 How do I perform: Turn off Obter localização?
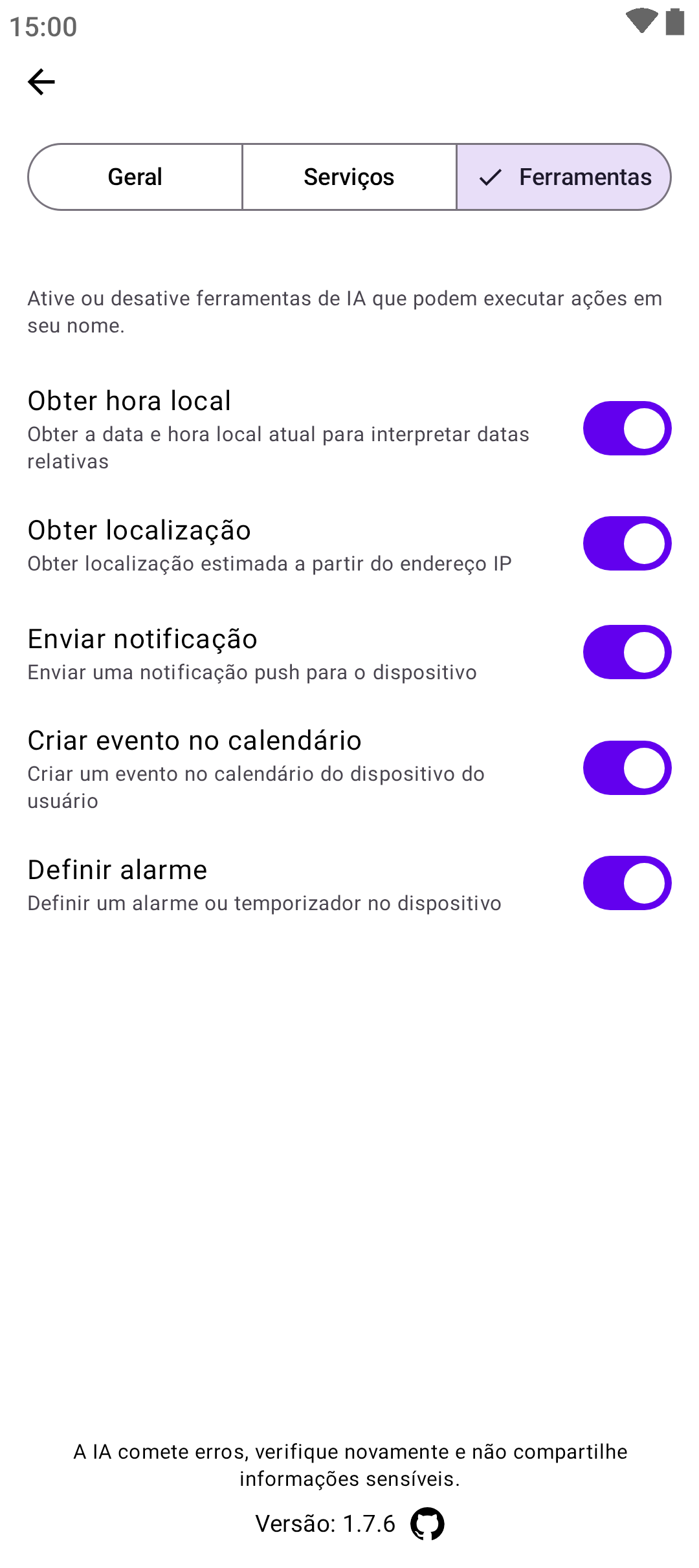click(x=627, y=543)
